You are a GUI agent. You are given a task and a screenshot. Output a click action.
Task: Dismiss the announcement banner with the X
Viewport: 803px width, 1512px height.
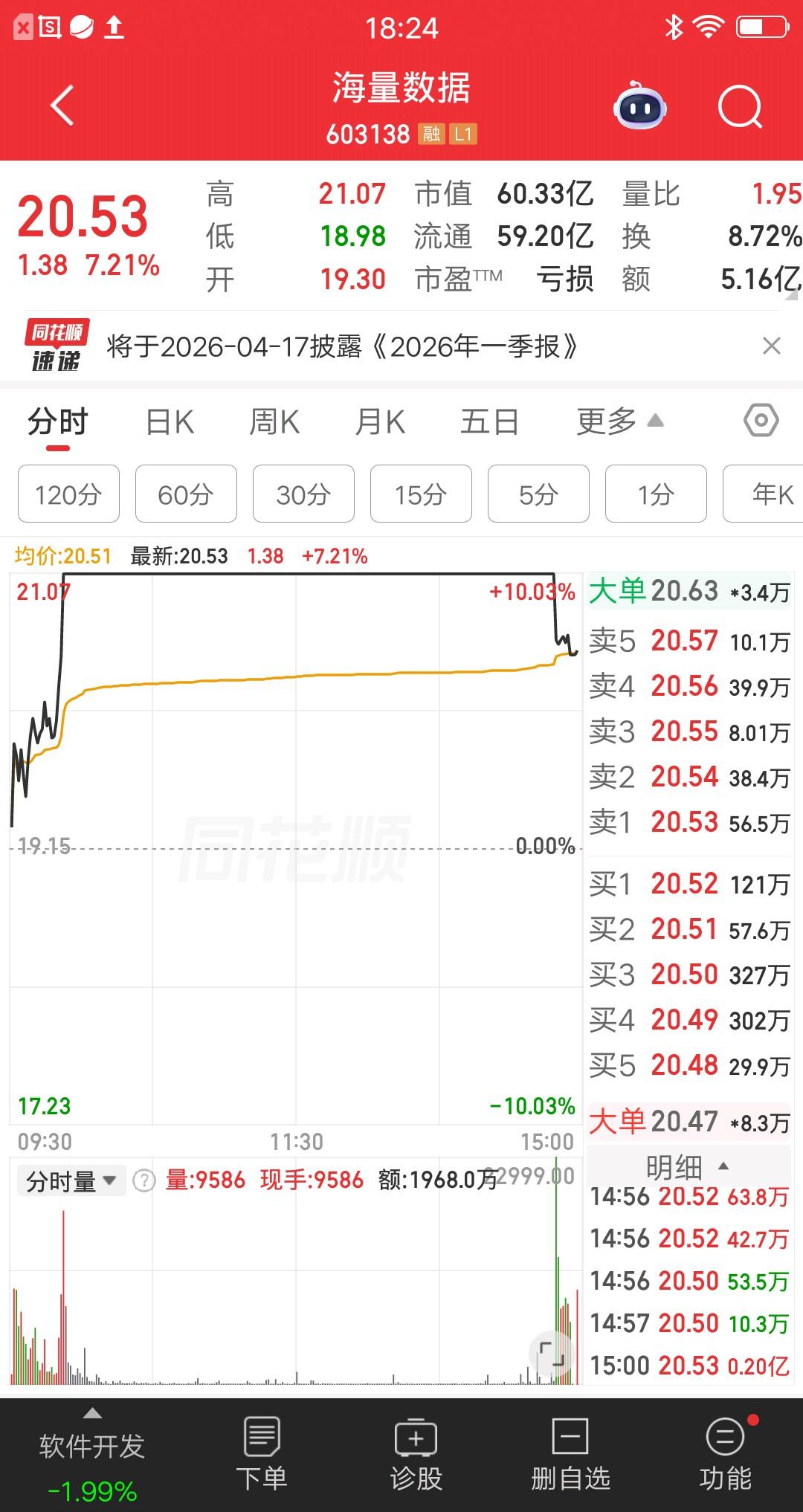pos(771,347)
